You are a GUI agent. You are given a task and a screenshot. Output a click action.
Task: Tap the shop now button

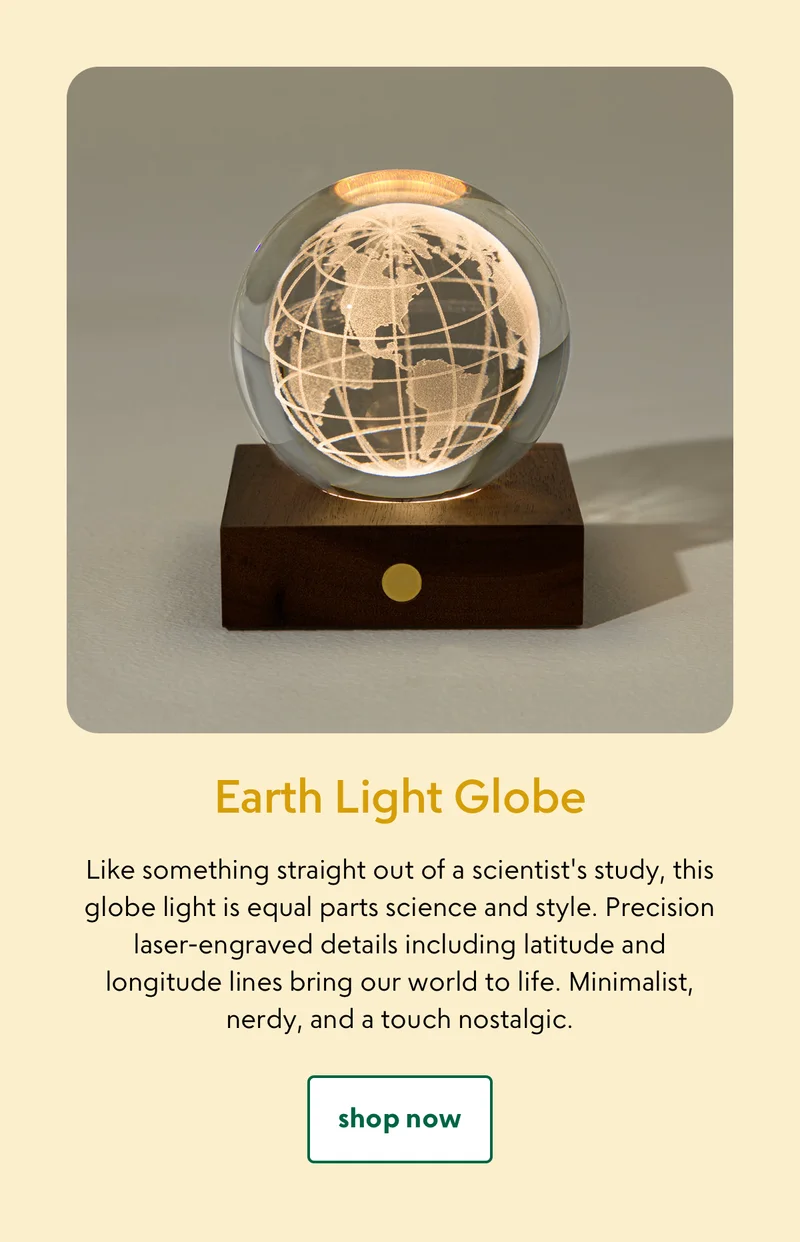pyautogui.click(x=399, y=1118)
